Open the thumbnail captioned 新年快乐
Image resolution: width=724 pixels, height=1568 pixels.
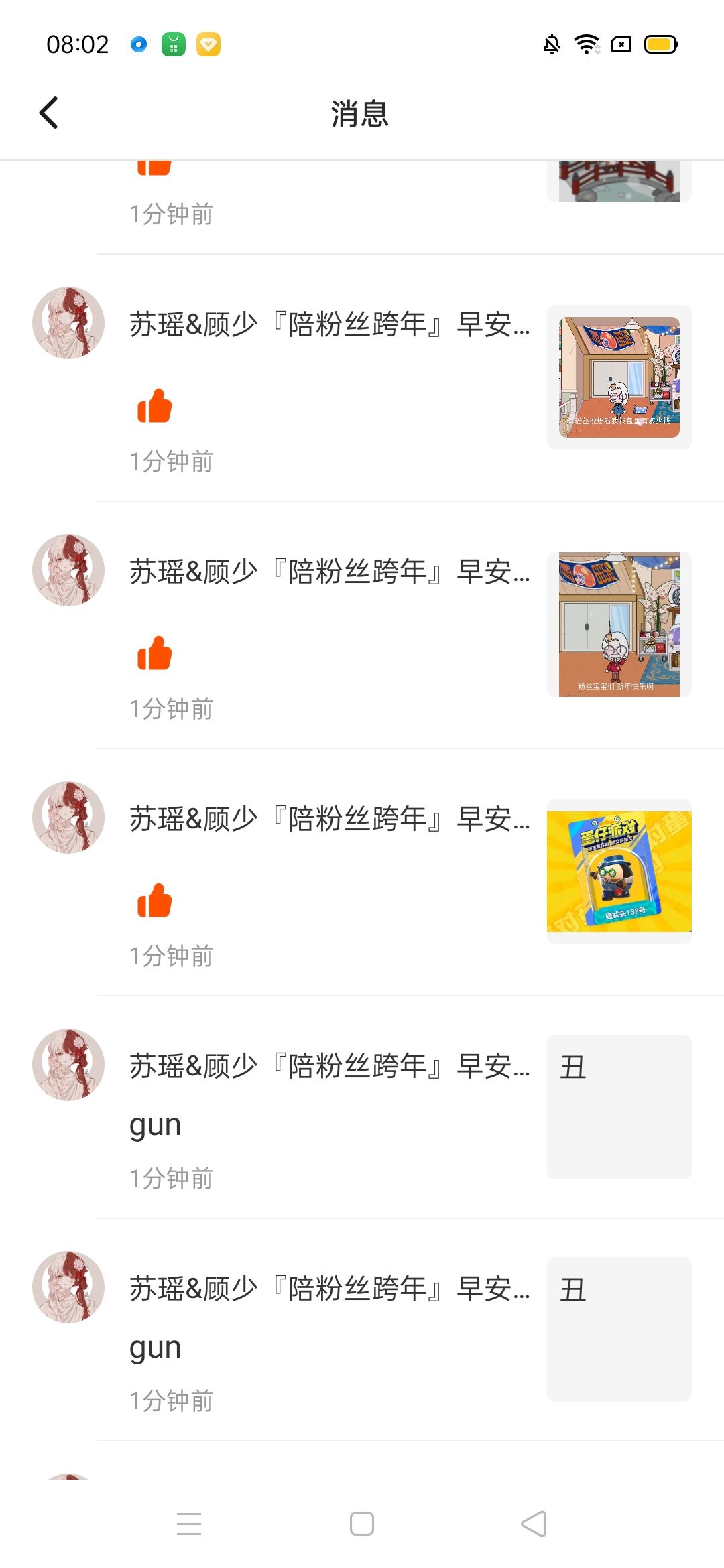pyautogui.click(x=619, y=625)
